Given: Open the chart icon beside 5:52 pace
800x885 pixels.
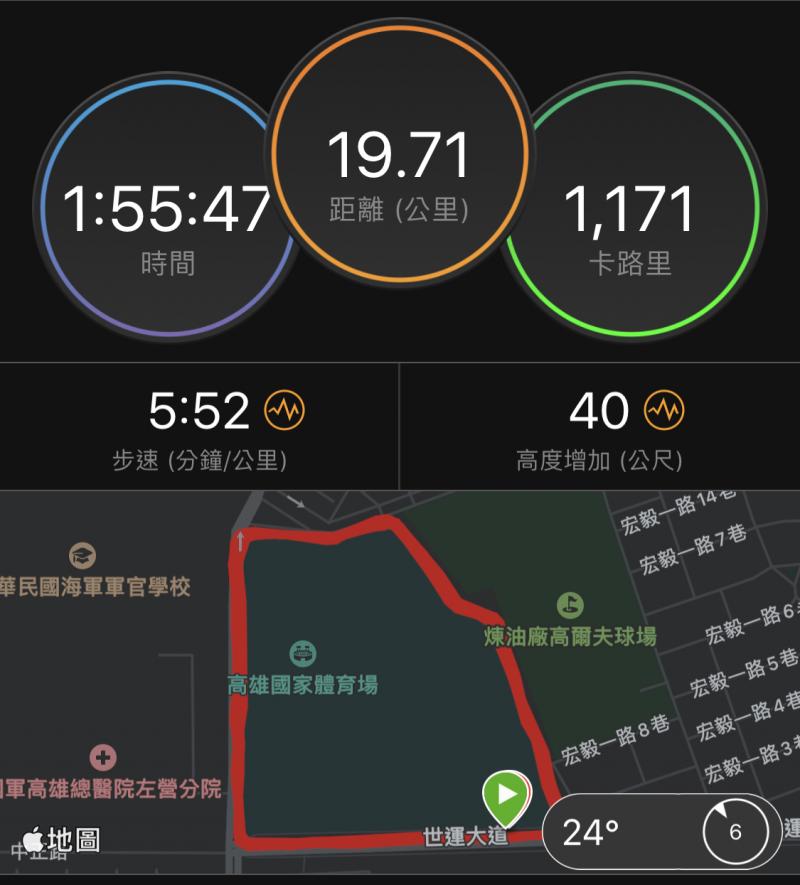Looking at the screenshot, I should (285, 410).
